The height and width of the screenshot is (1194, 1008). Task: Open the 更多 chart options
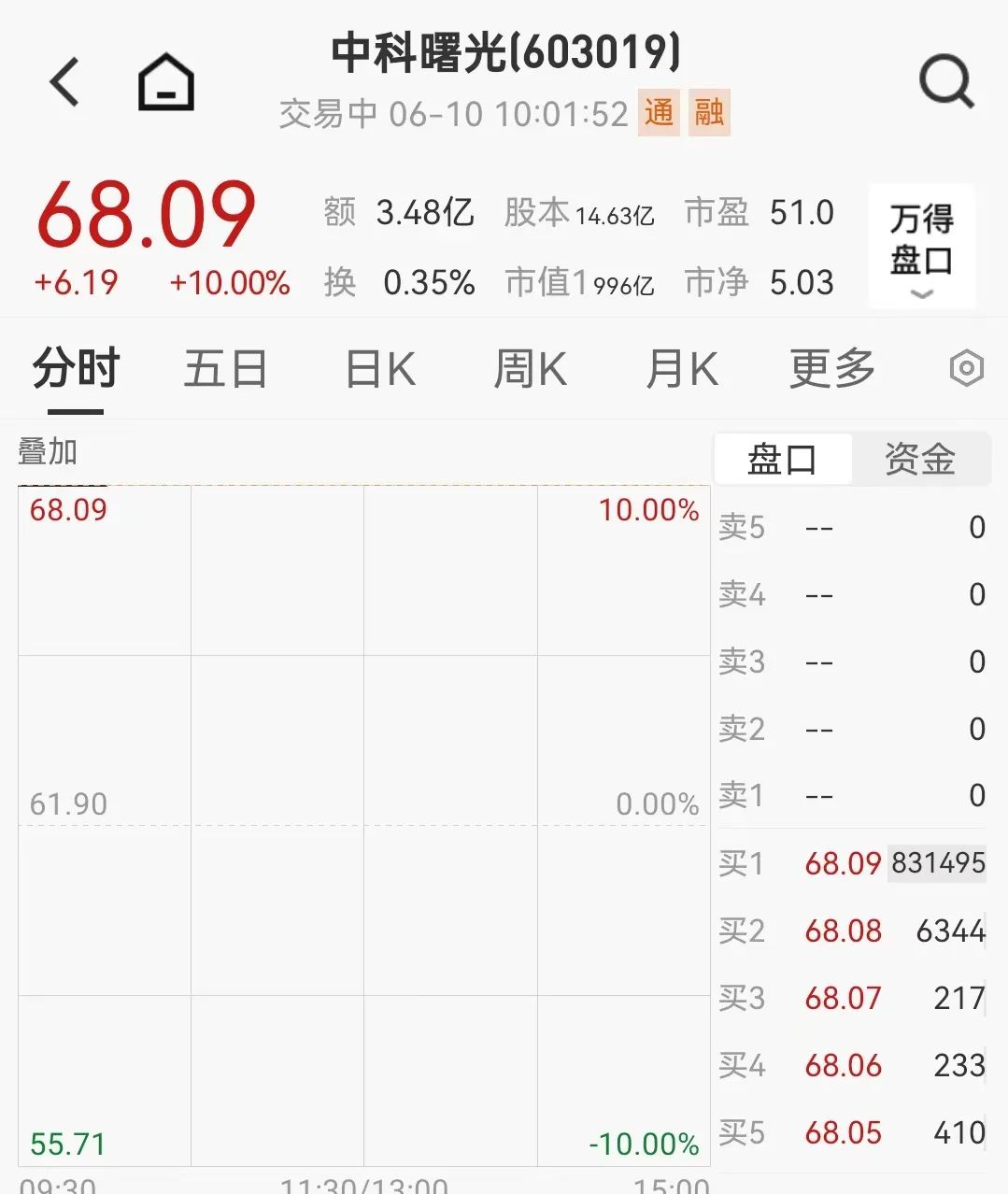coord(831,368)
